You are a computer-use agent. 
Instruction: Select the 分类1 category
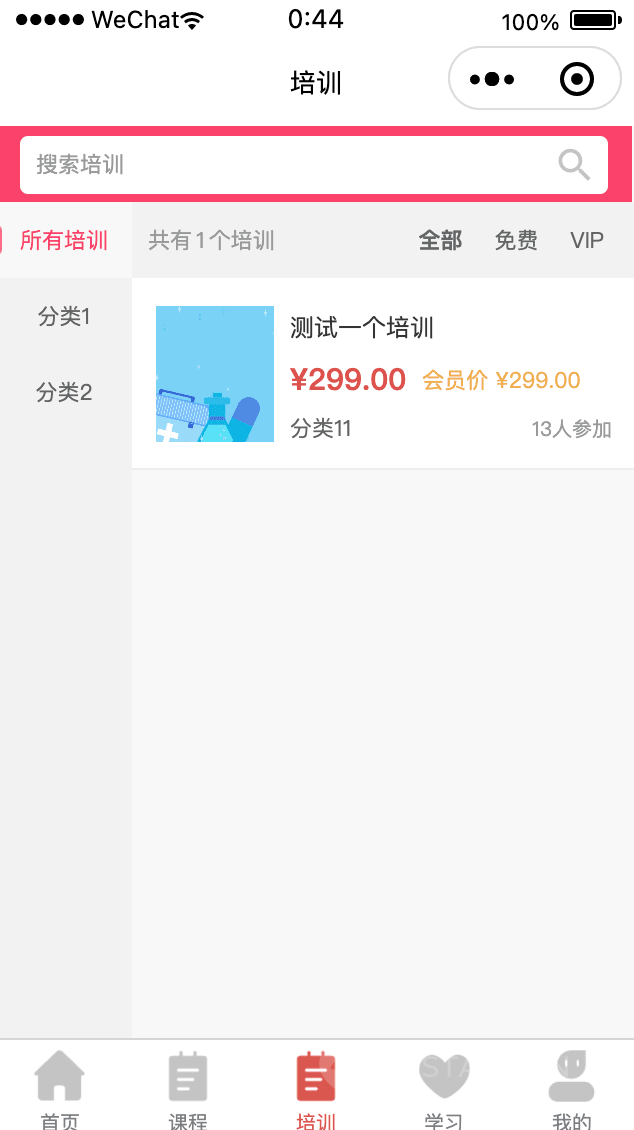click(x=64, y=317)
